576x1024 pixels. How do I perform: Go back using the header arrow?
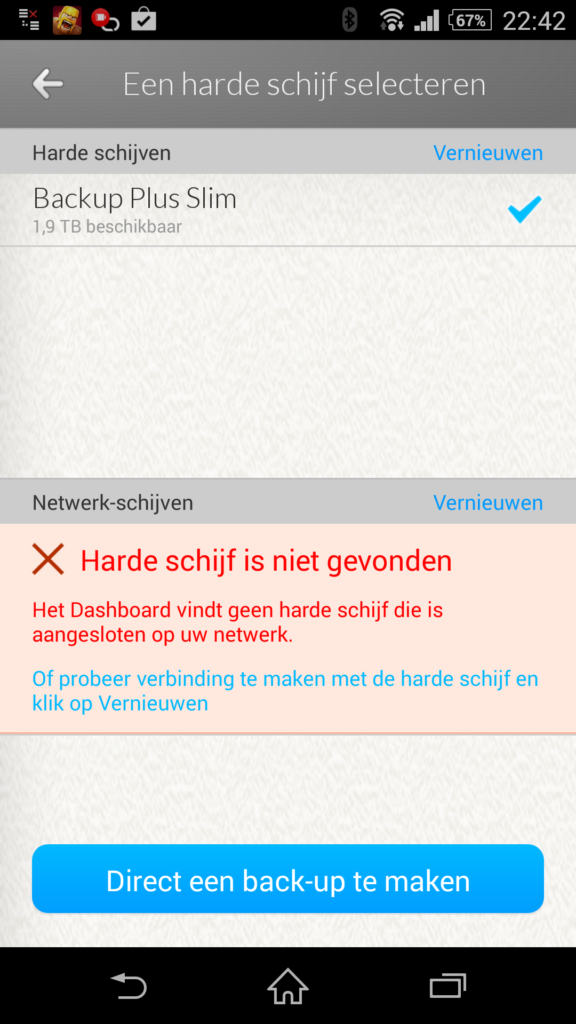pyautogui.click(x=48, y=84)
